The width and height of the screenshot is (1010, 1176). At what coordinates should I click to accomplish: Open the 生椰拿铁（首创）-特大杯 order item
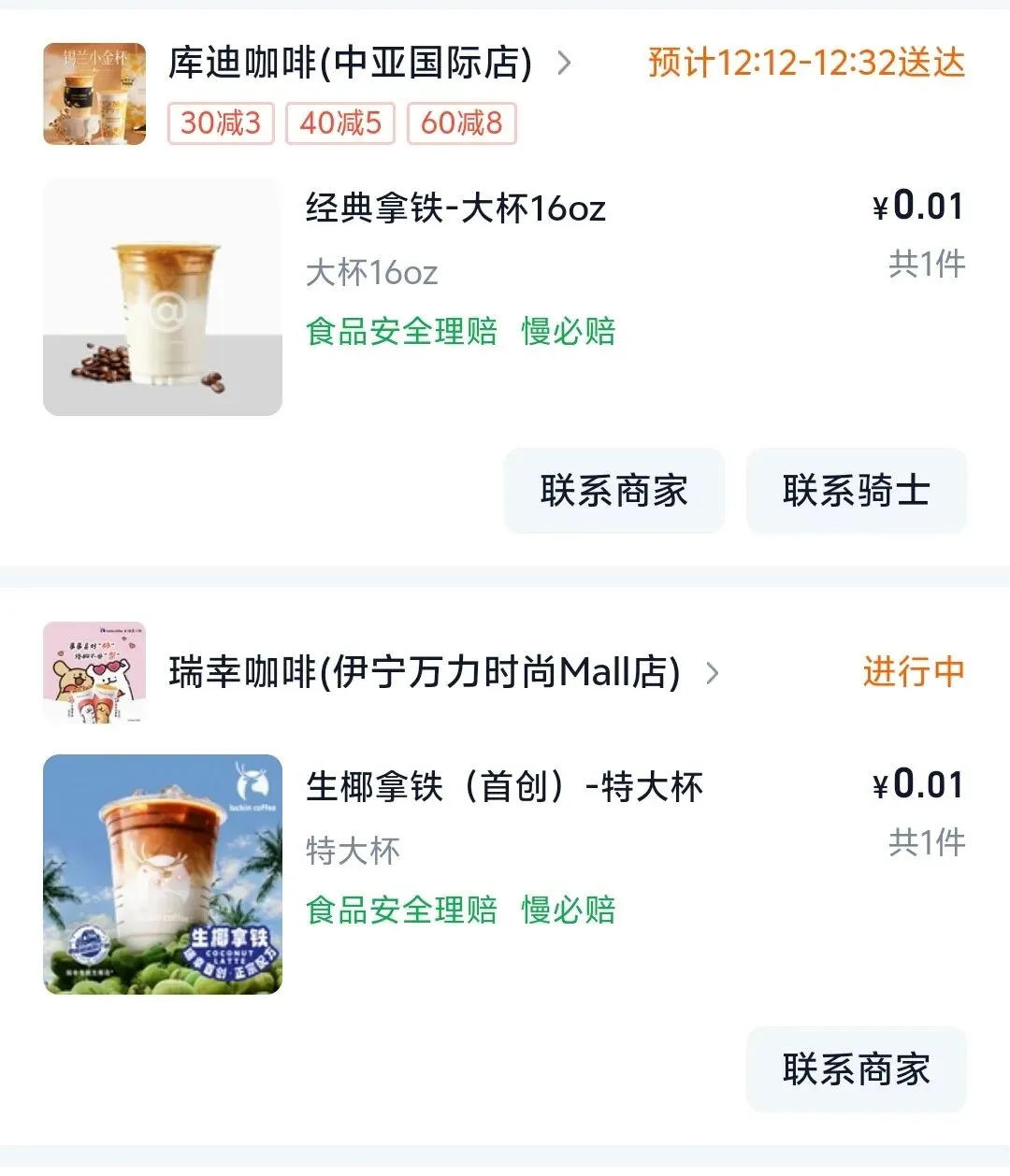[504, 875]
